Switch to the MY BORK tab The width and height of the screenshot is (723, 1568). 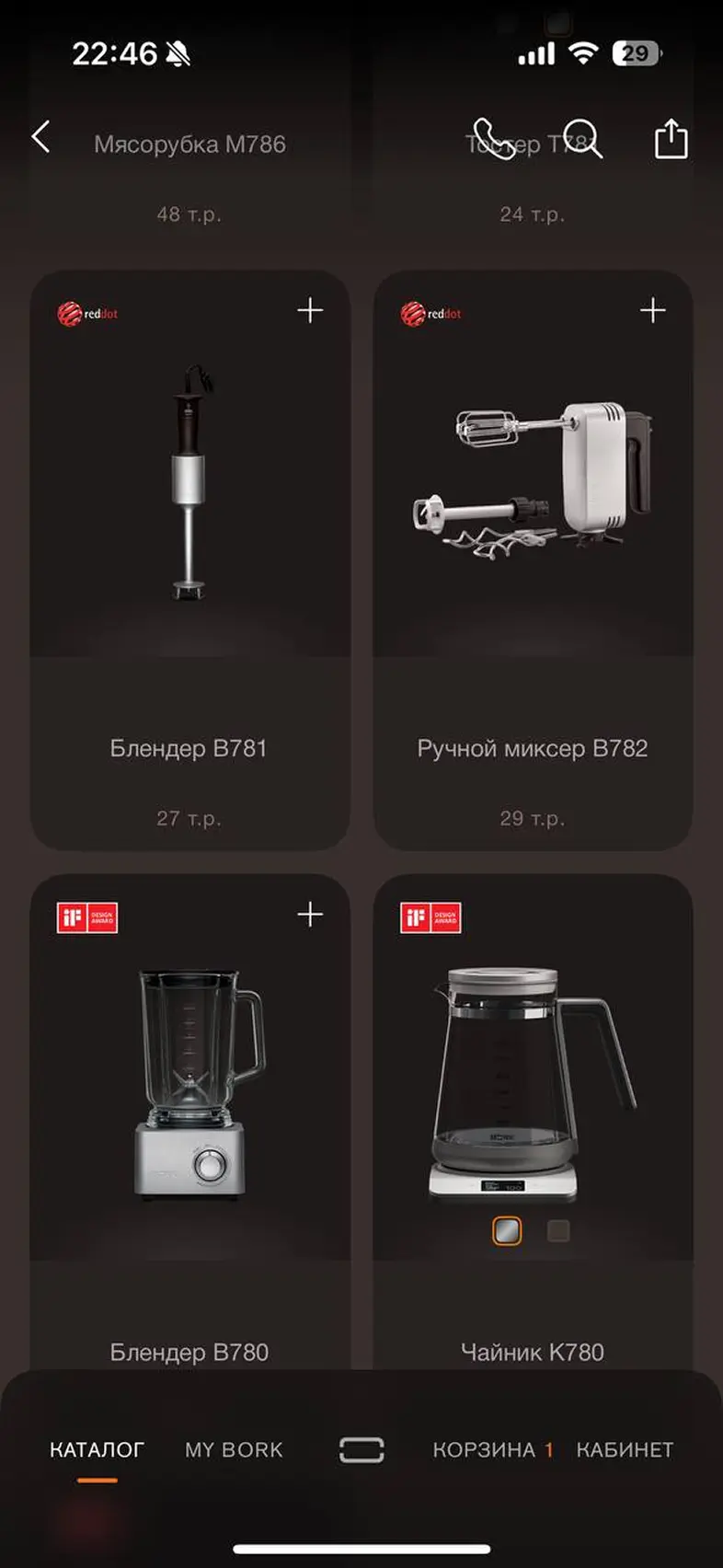(x=234, y=1450)
